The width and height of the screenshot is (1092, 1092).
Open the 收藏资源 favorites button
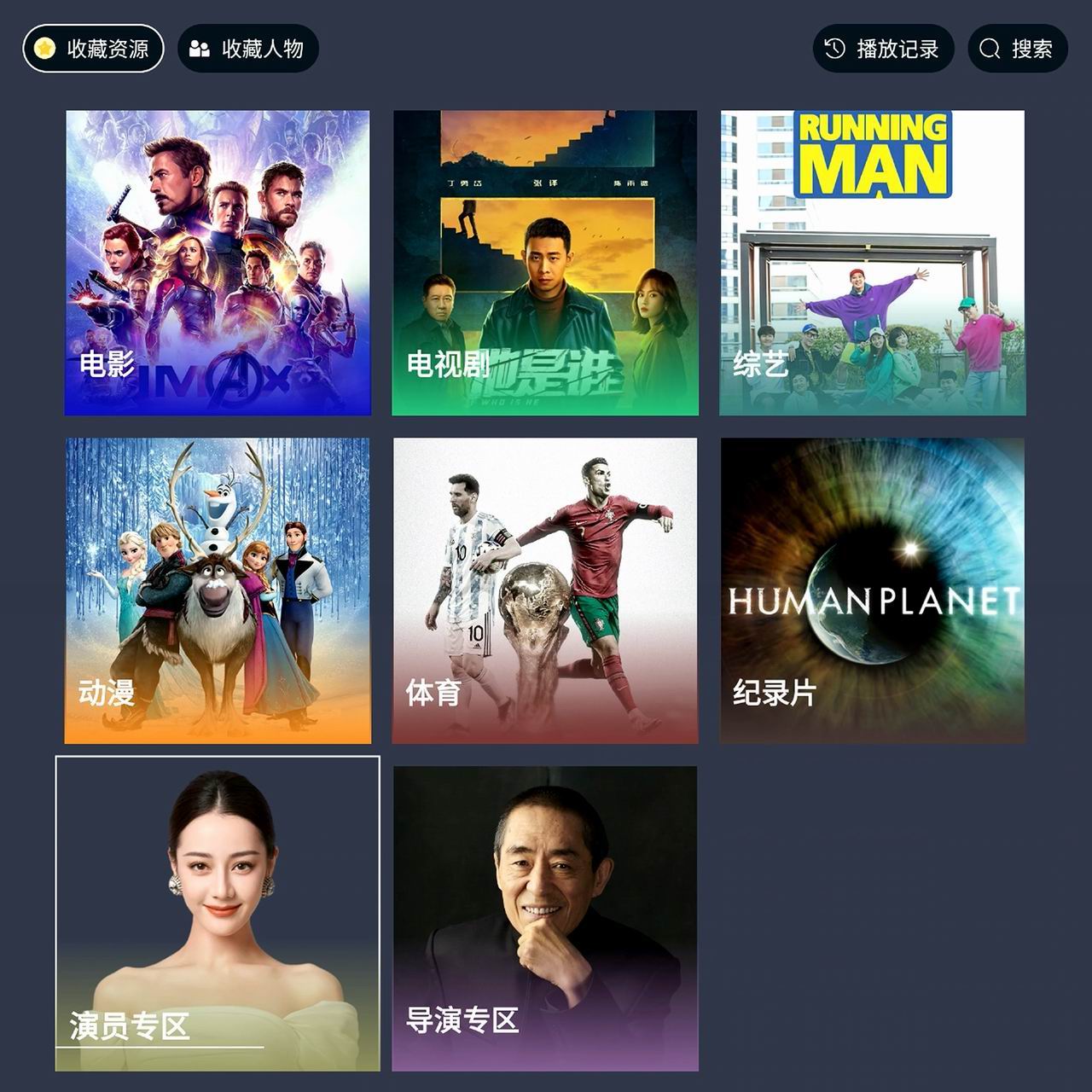pyautogui.click(x=93, y=49)
